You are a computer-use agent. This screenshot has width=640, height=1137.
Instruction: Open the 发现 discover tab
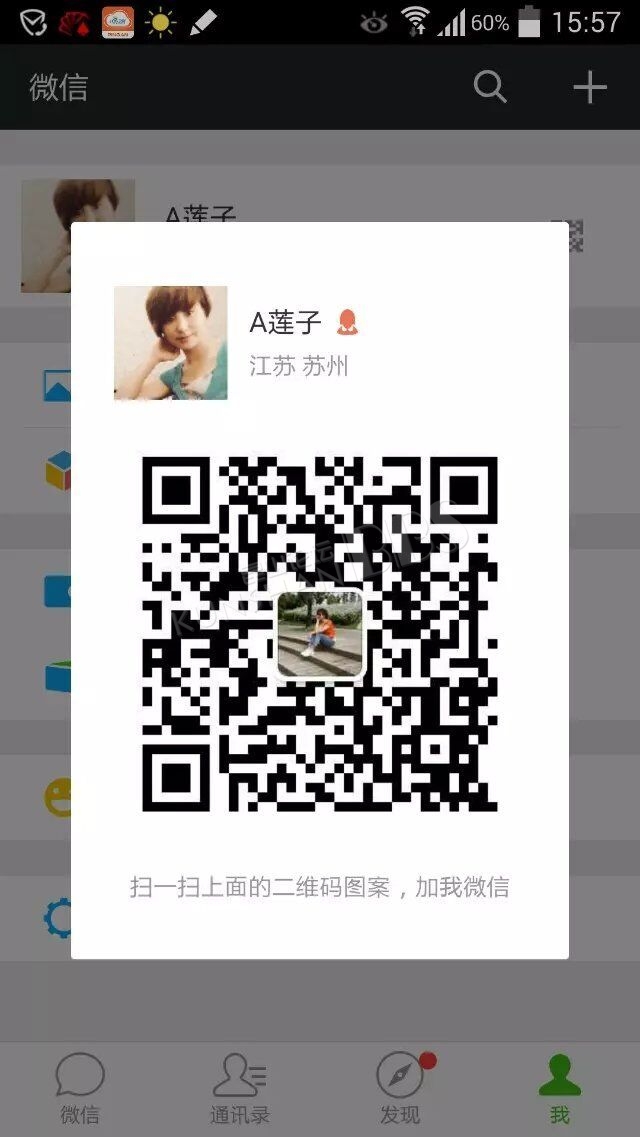(400, 1089)
